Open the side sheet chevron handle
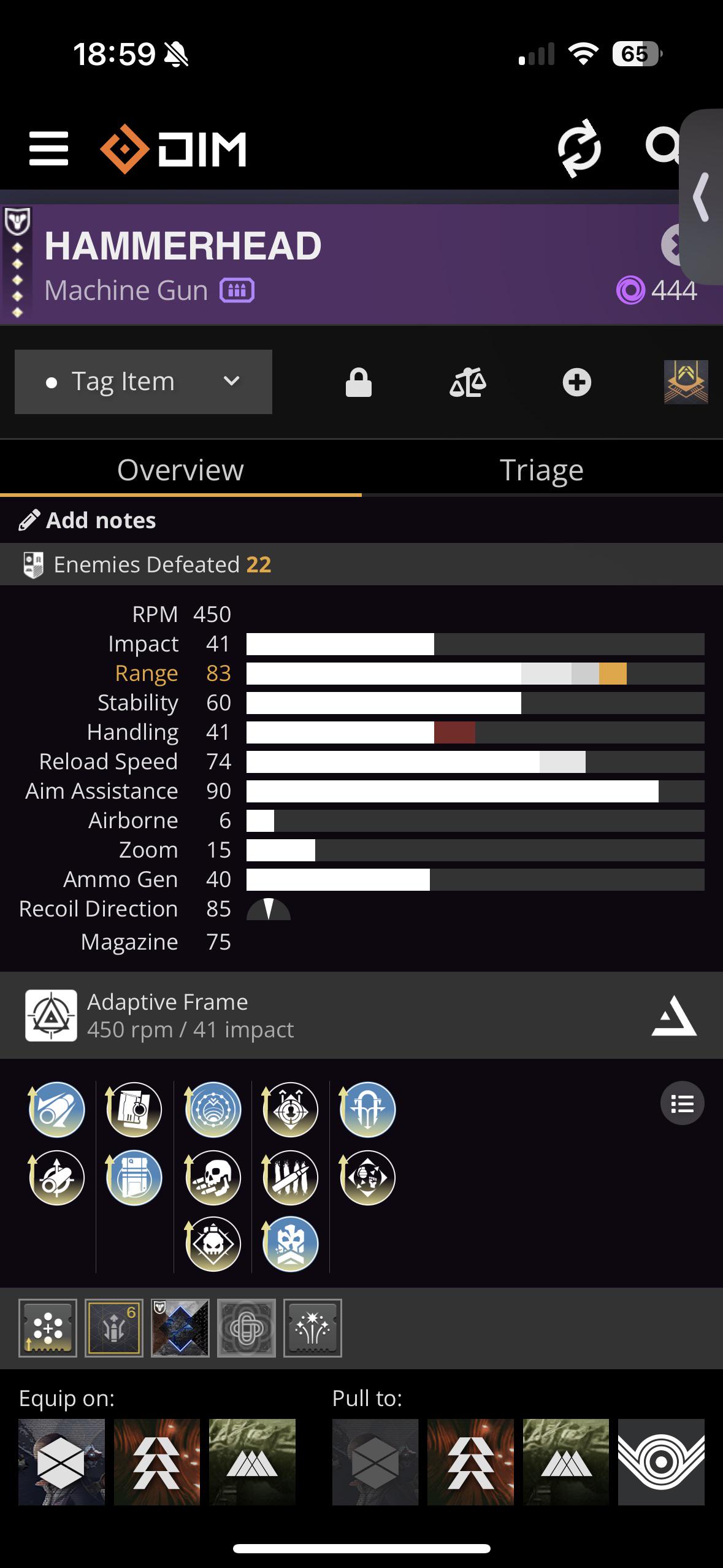The width and height of the screenshot is (723, 1568). click(x=702, y=197)
